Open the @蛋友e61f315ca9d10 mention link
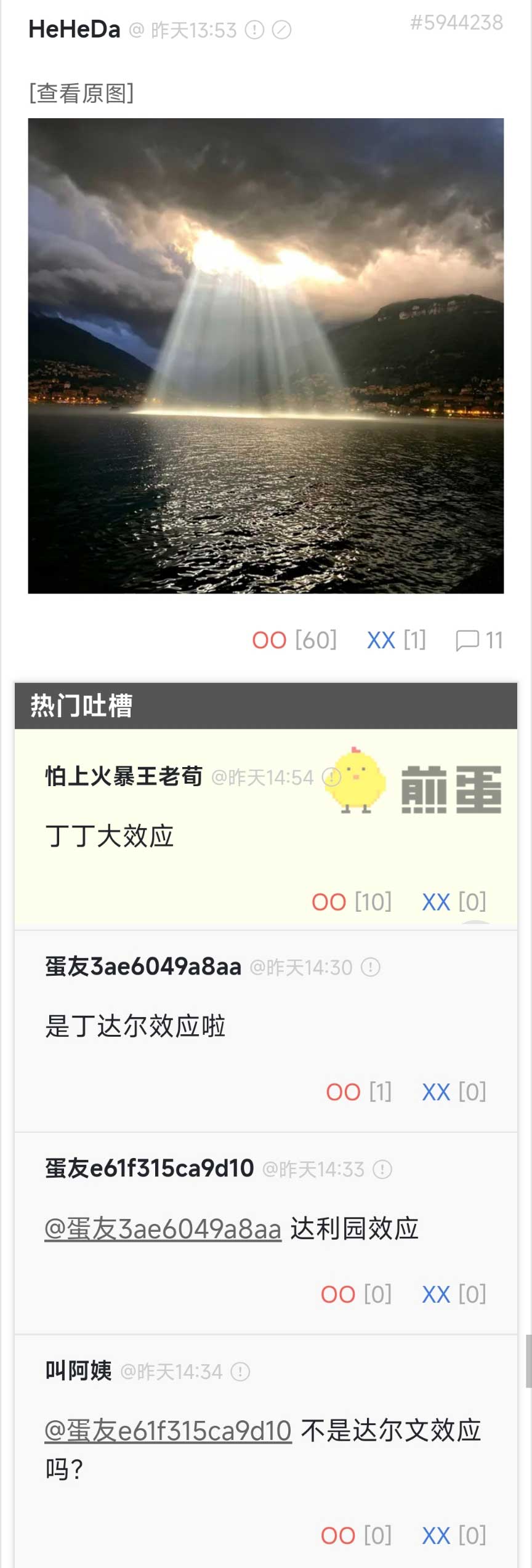The width and height of the screenshot is (532, 1568). [x=167, y=1431]
